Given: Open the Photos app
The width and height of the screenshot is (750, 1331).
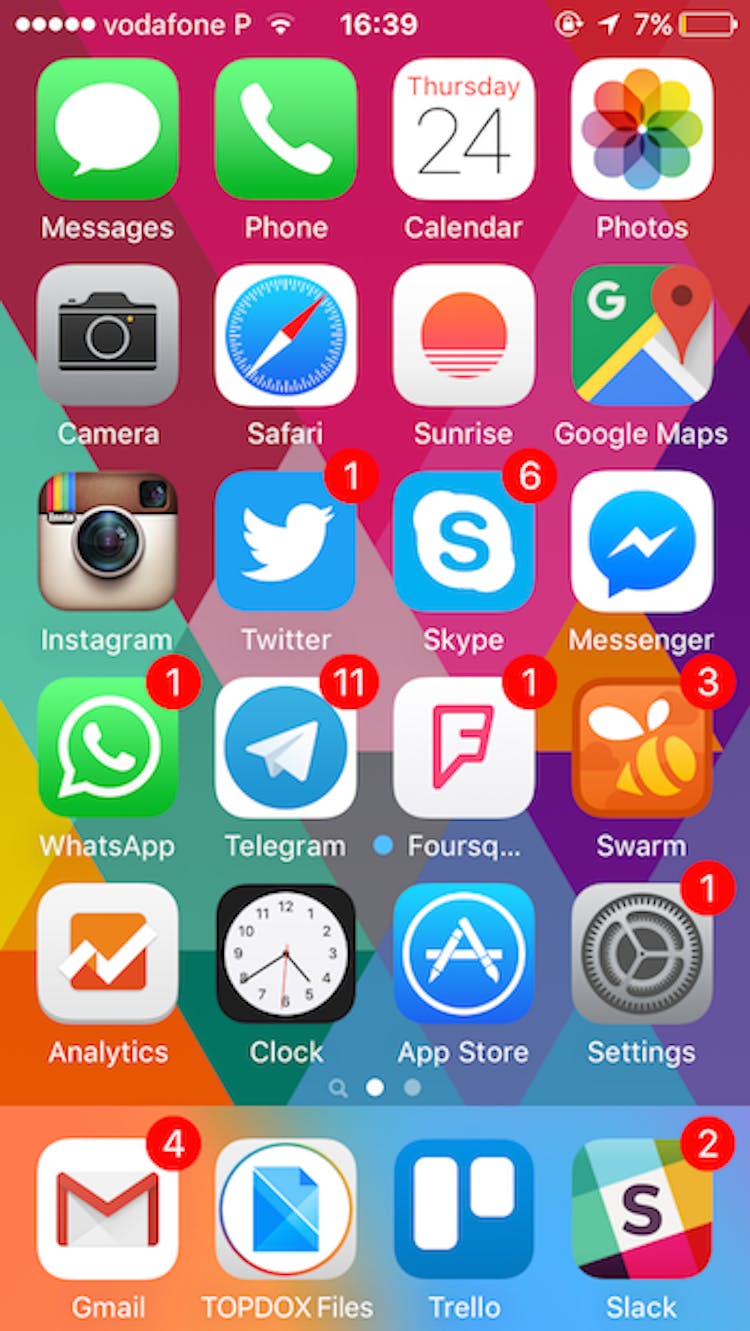Looking at the screenshot, I should pyautogui.click(x=642, y=128).
